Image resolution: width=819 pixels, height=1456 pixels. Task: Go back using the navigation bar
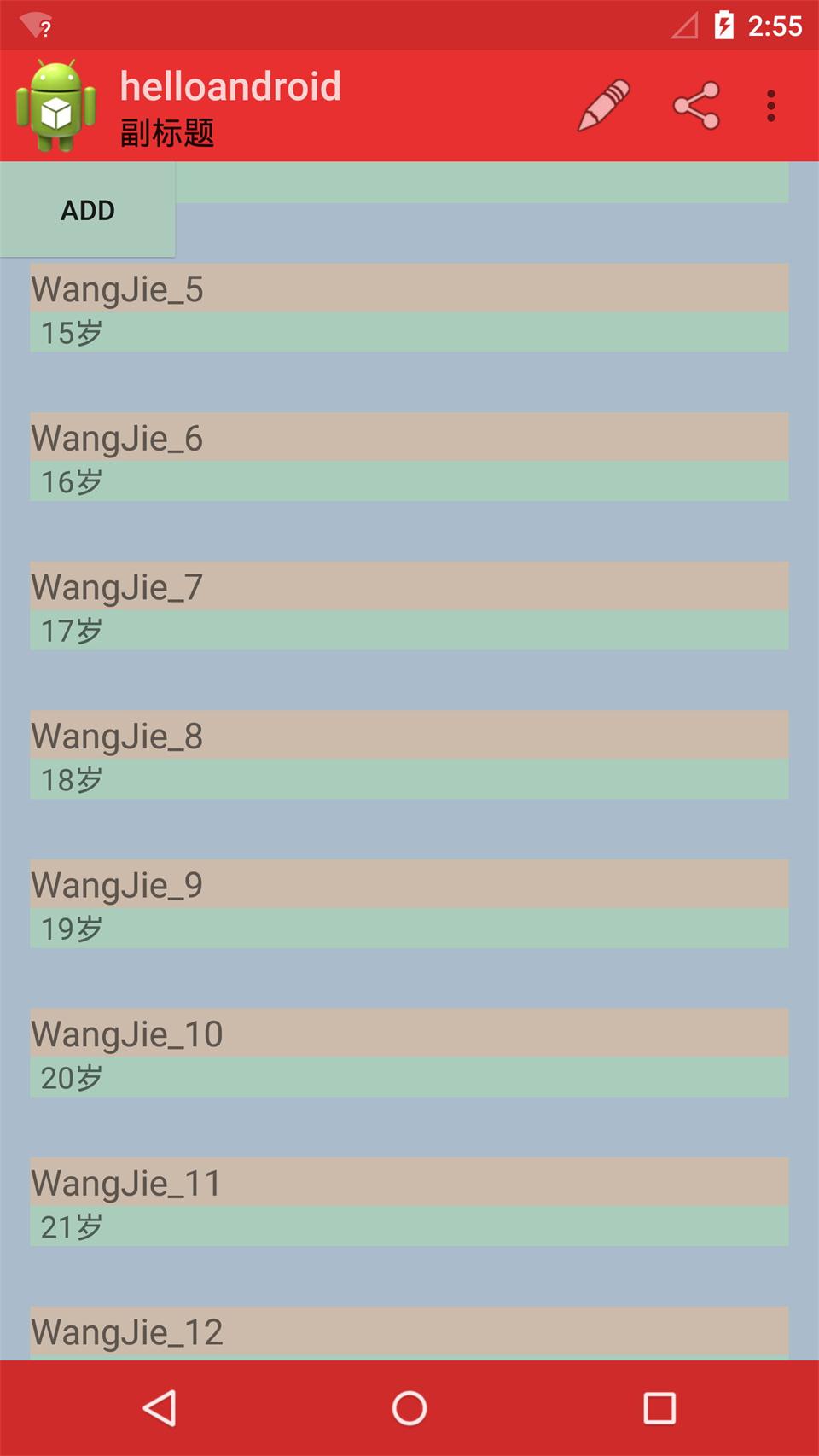pyautogui.click(x=160, y=1408)
